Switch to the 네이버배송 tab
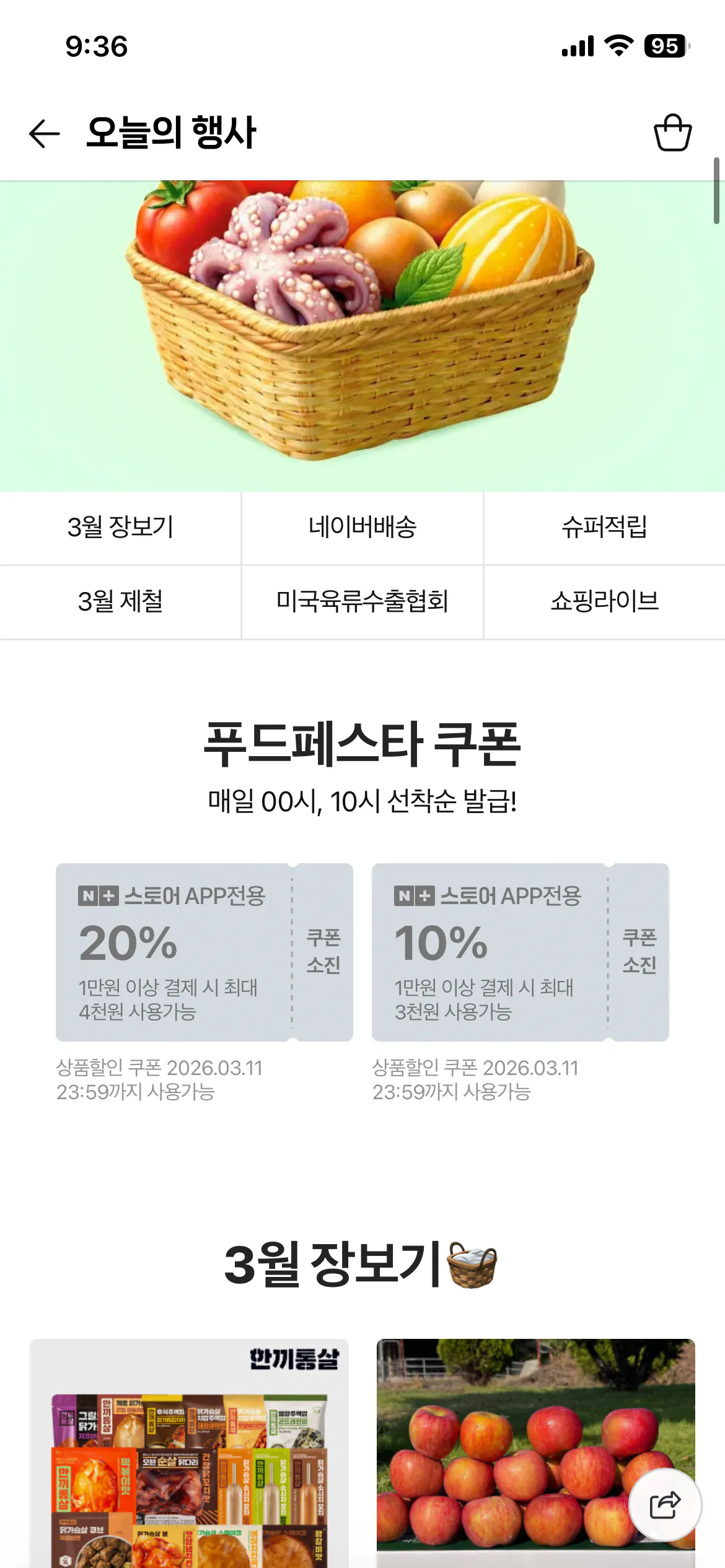The height and width of the screenshot is (1568, 725). click(x=362, y=527)
